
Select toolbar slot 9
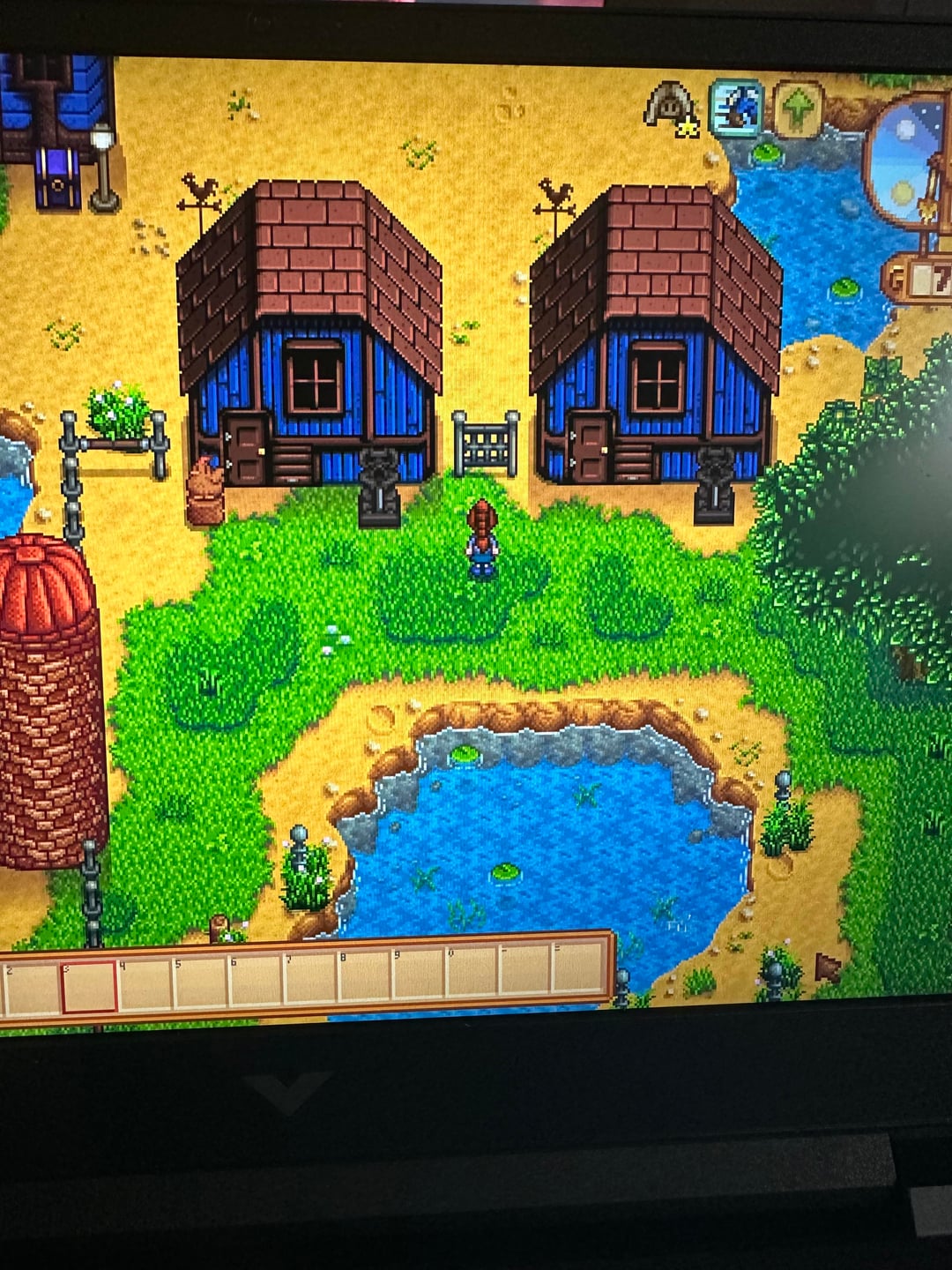click(418, 974)
